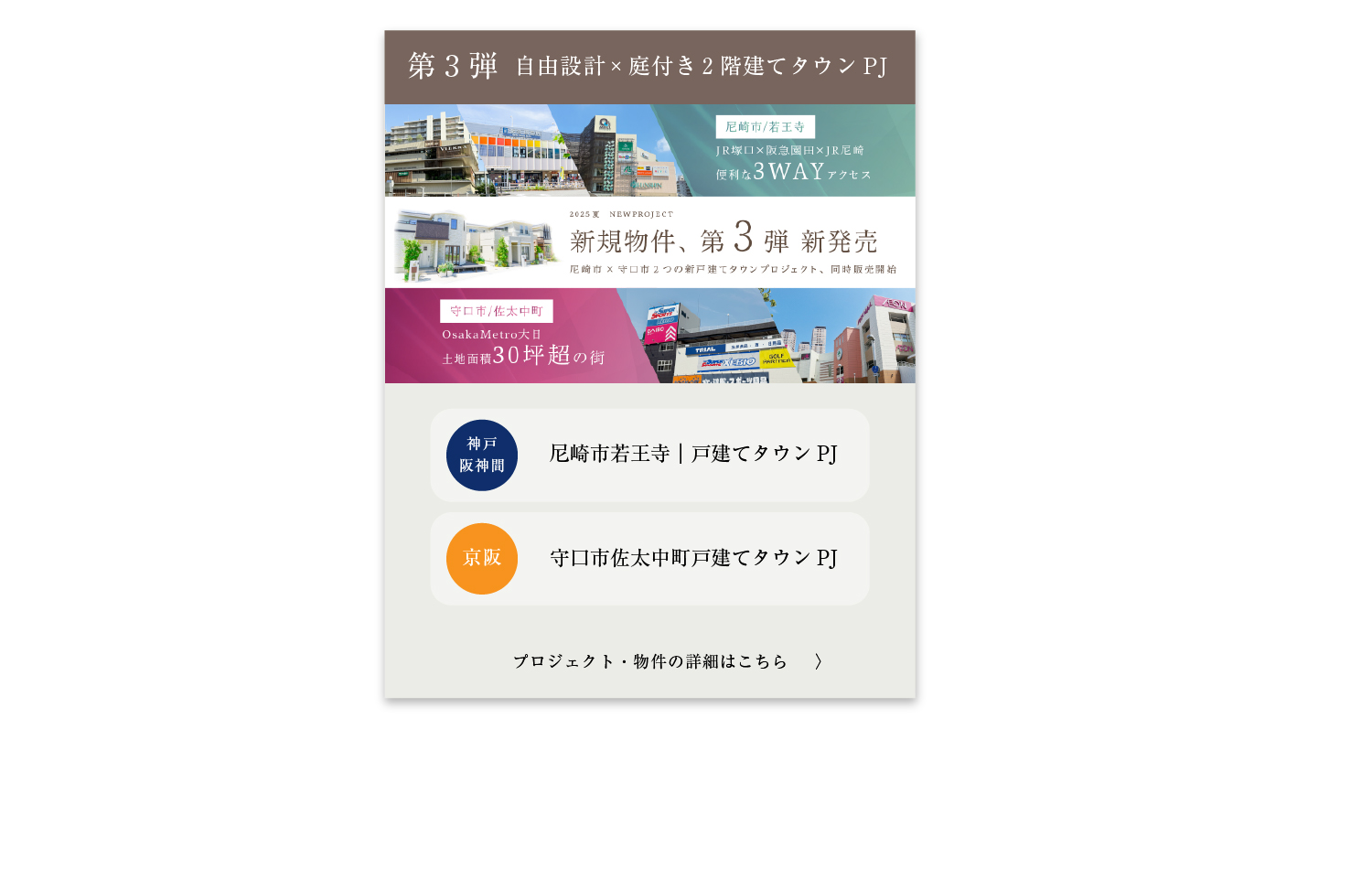1372x879 pixels.
Task: Open 守口市佐太中町戸建てタウンPJ project
Action: pyautogui.click(x=649, y=558)
